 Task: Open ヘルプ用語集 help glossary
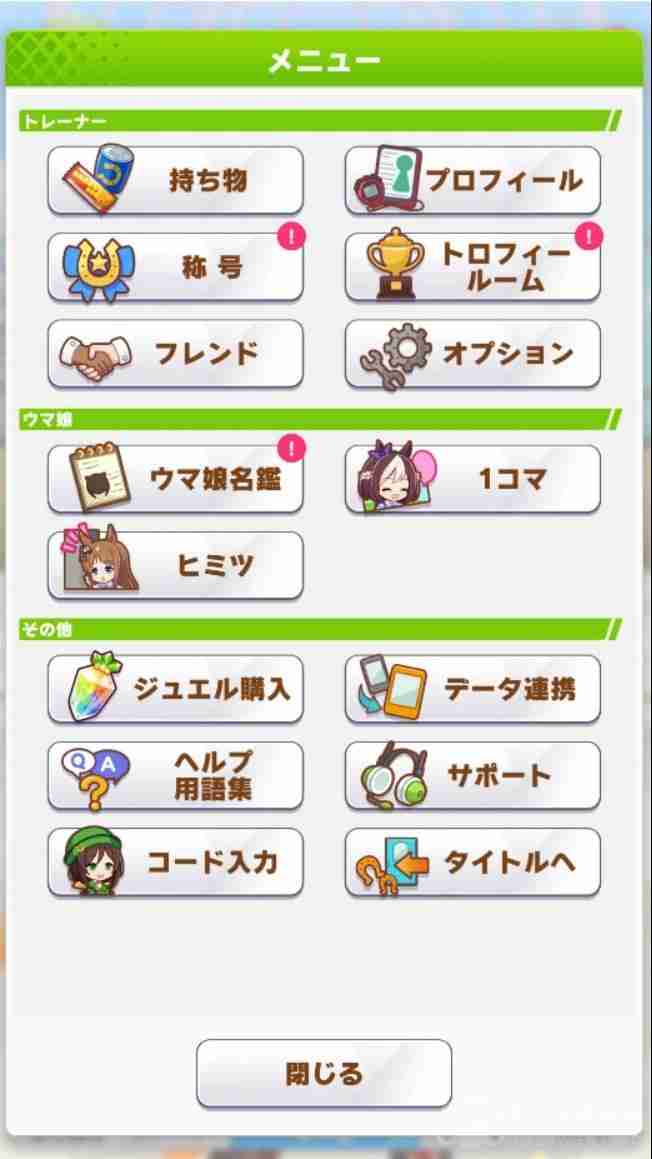(x=175, y=775)
